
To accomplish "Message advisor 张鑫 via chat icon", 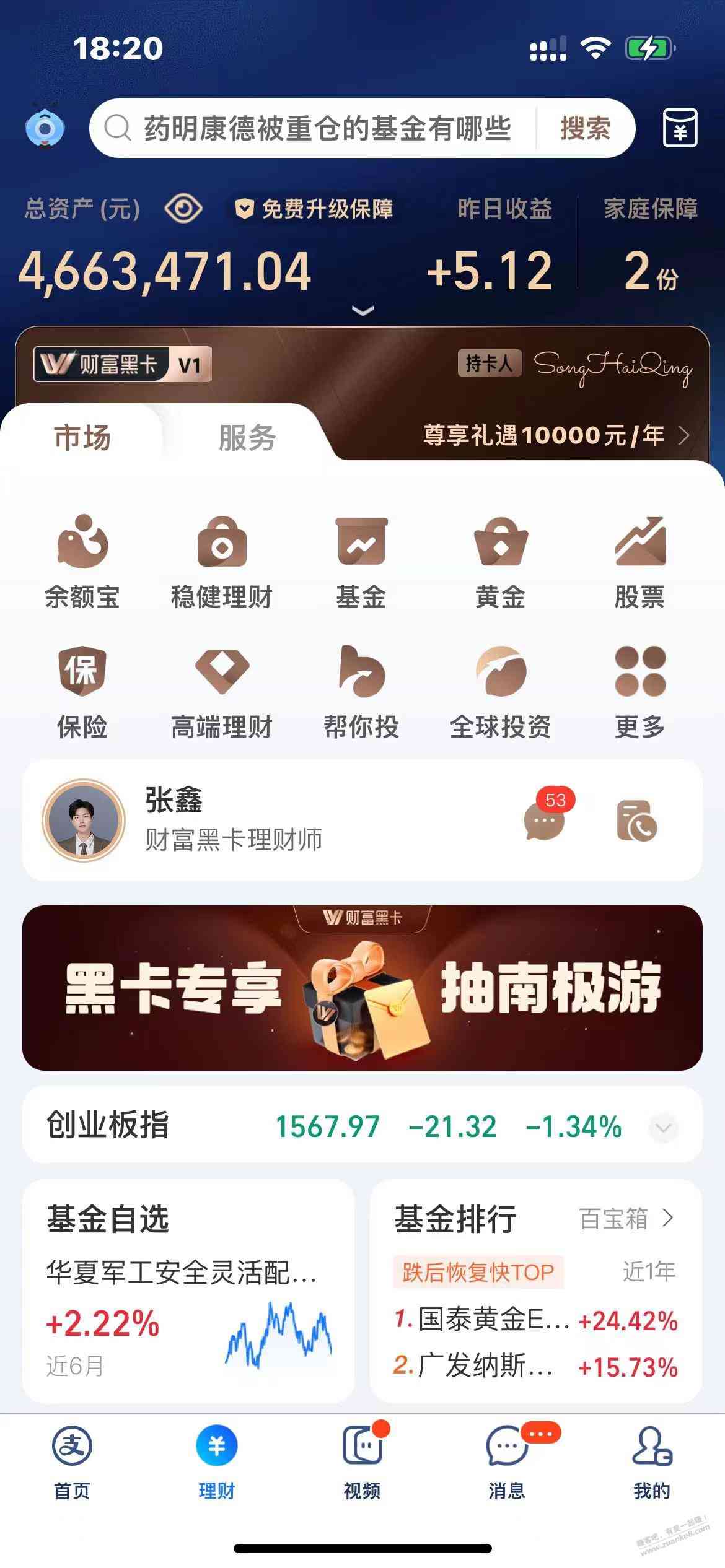I will [544, 821].
